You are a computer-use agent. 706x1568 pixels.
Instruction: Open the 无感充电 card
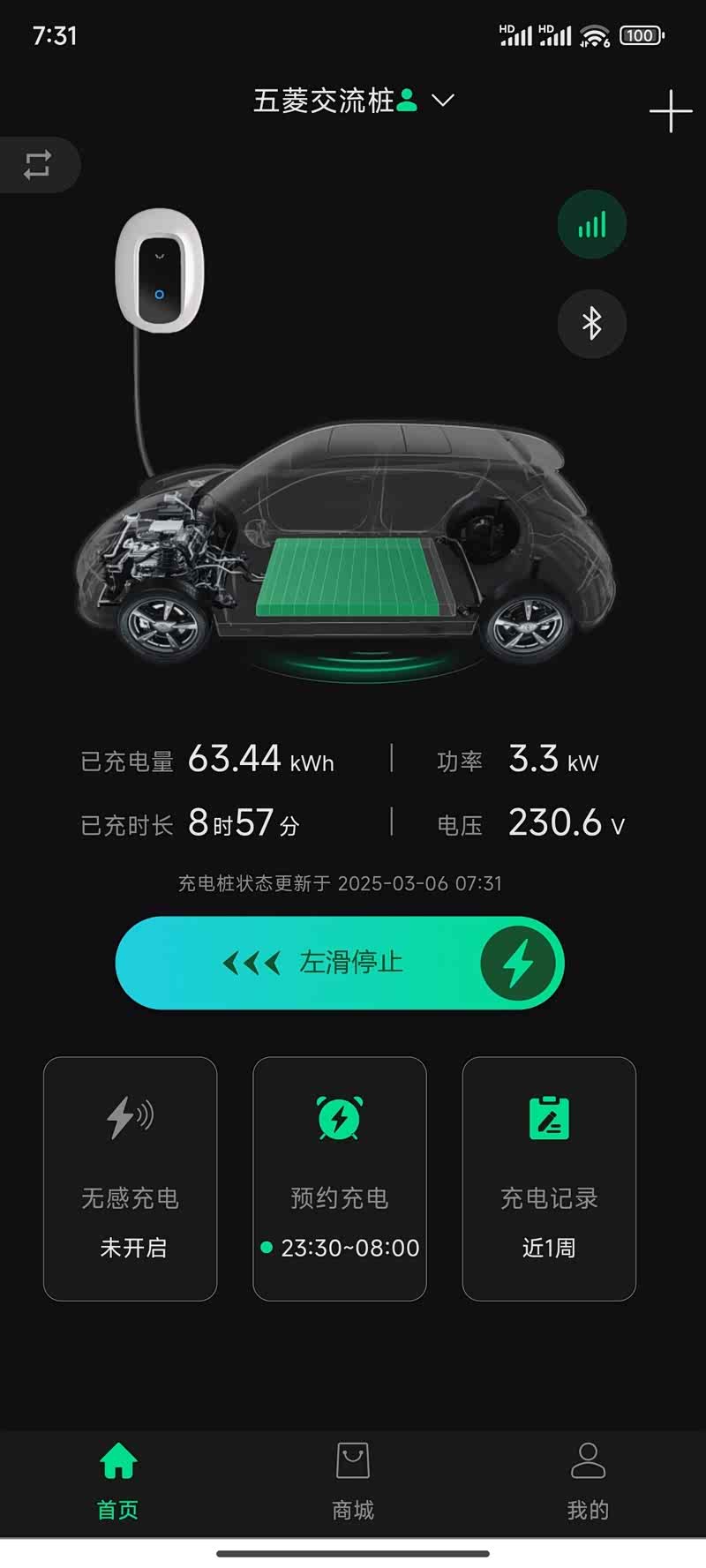(x=131, y=1178)
